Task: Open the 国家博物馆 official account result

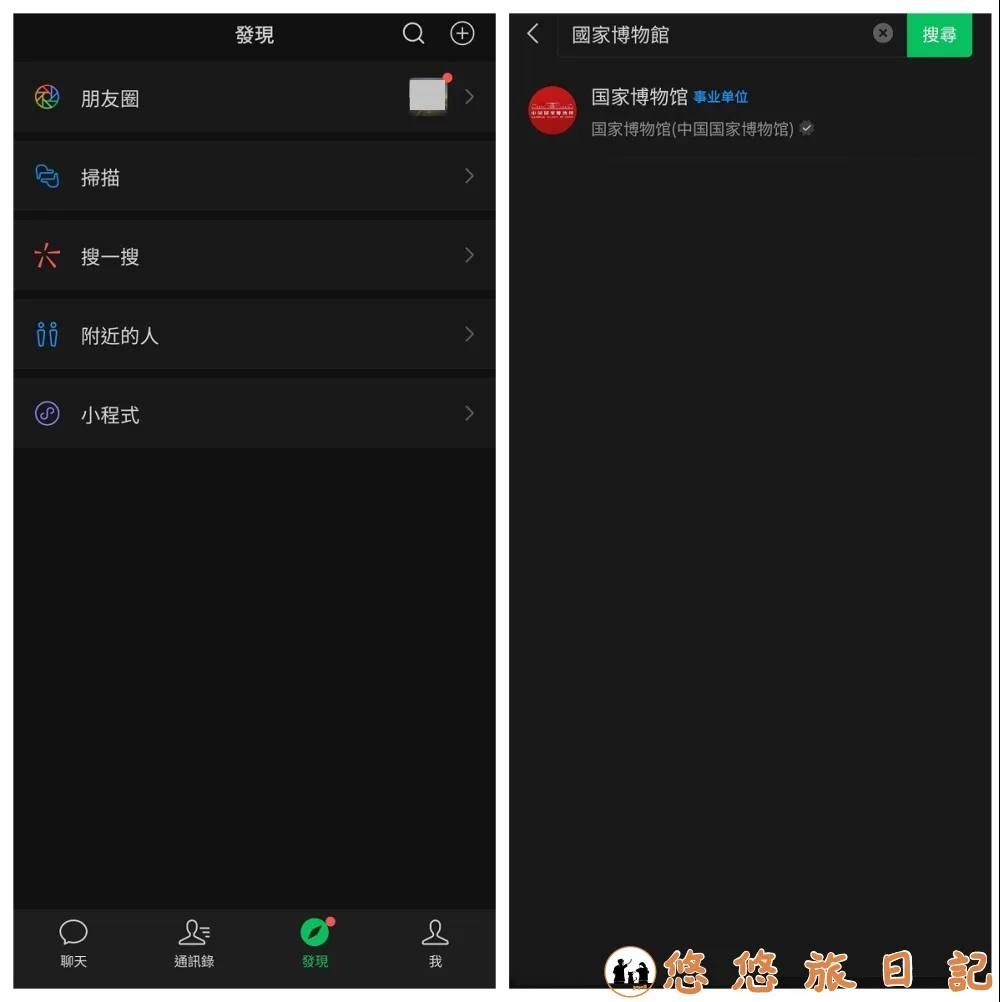Action: (700, 111)
